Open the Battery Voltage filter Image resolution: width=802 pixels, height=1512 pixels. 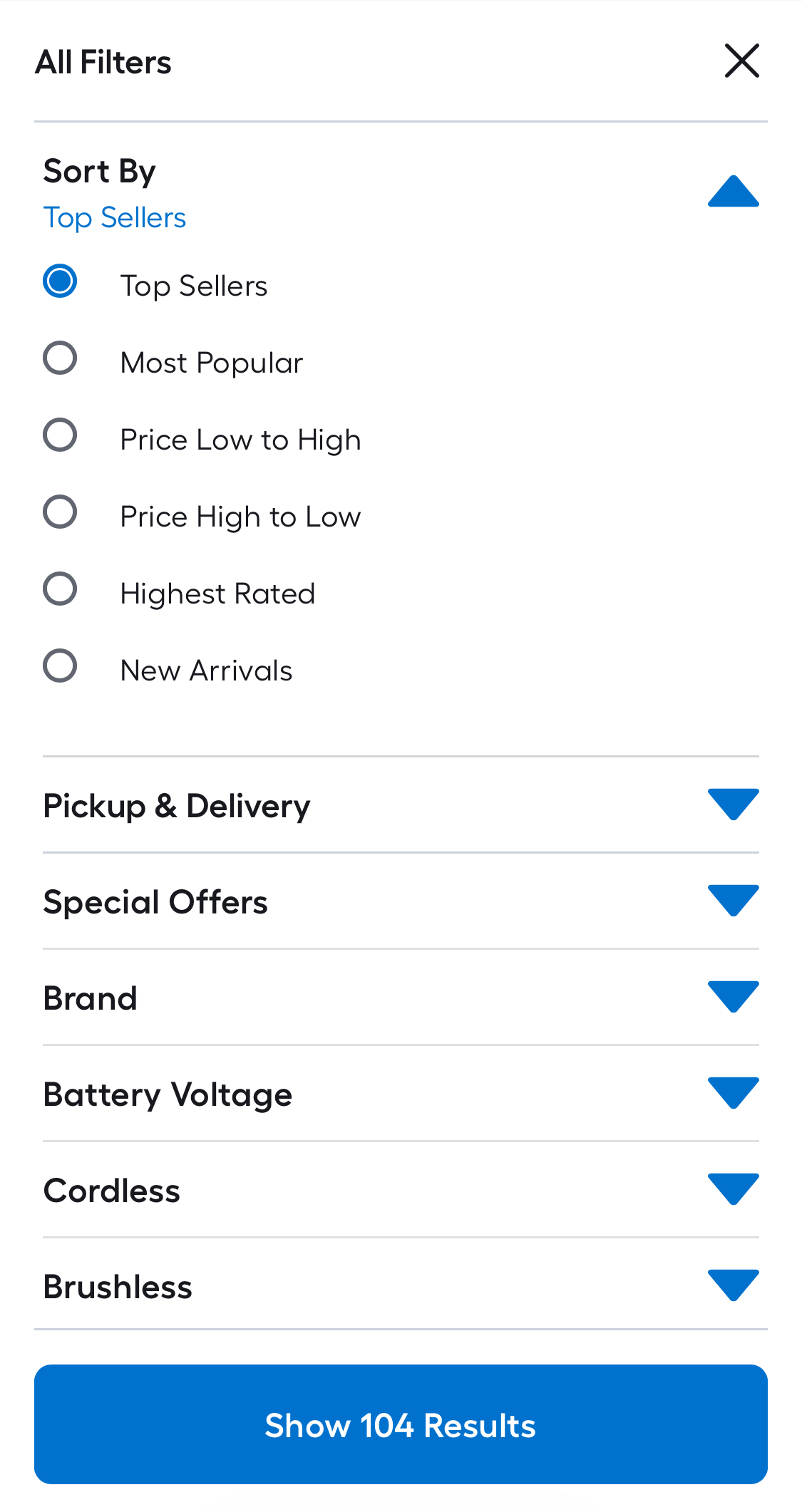(x=733, y=1093)
